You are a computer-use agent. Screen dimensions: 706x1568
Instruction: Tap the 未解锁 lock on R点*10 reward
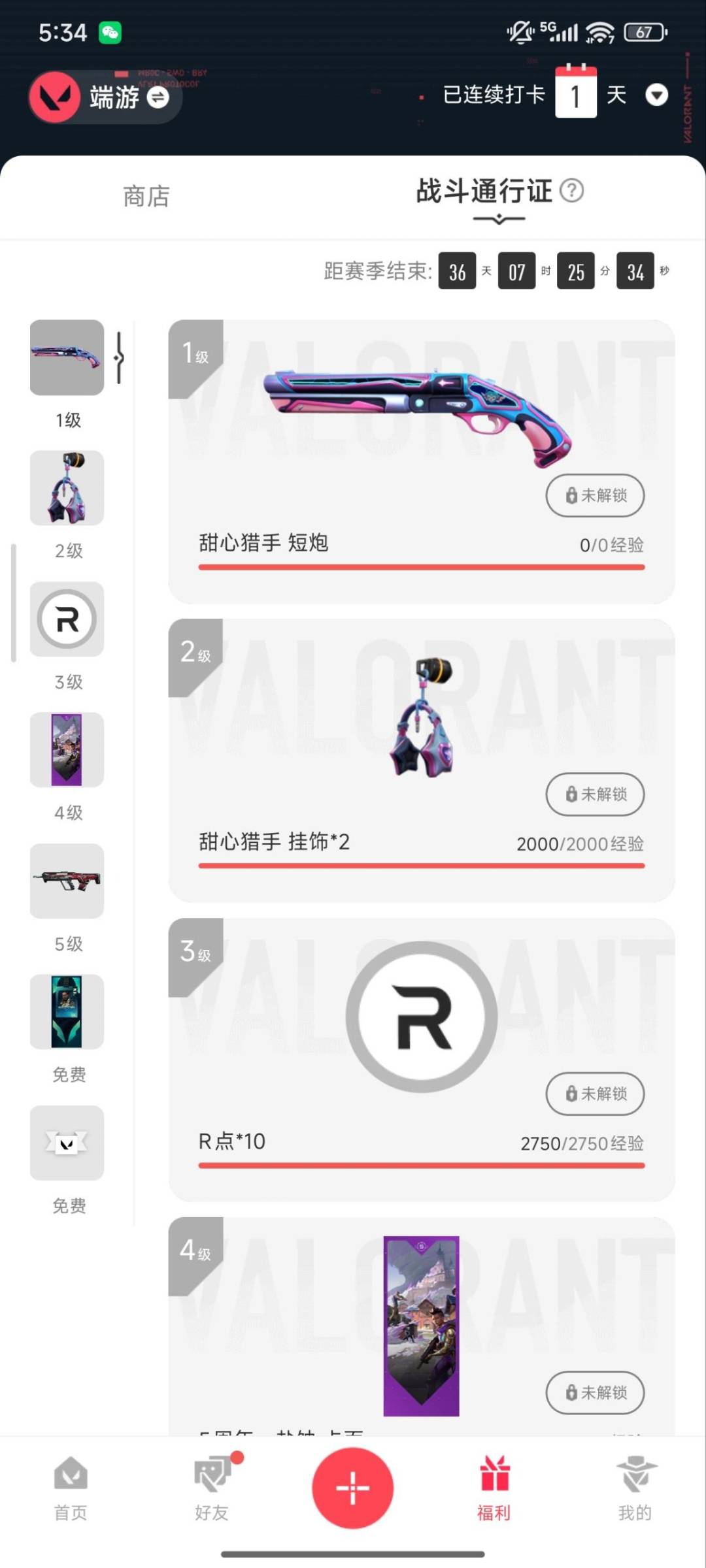tap(595, 1094)
